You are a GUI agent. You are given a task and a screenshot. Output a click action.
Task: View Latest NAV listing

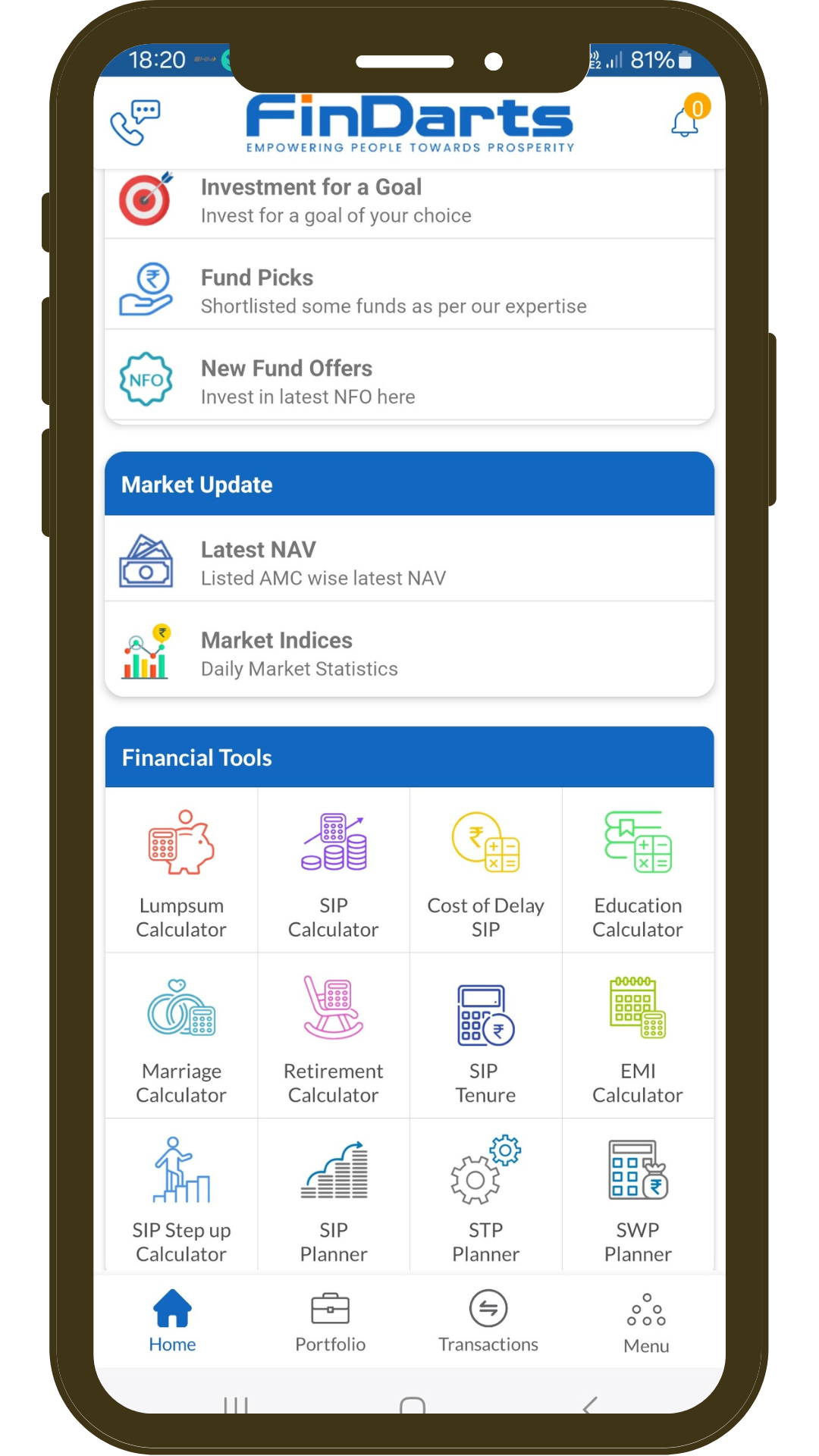click(x=409, y=563)
